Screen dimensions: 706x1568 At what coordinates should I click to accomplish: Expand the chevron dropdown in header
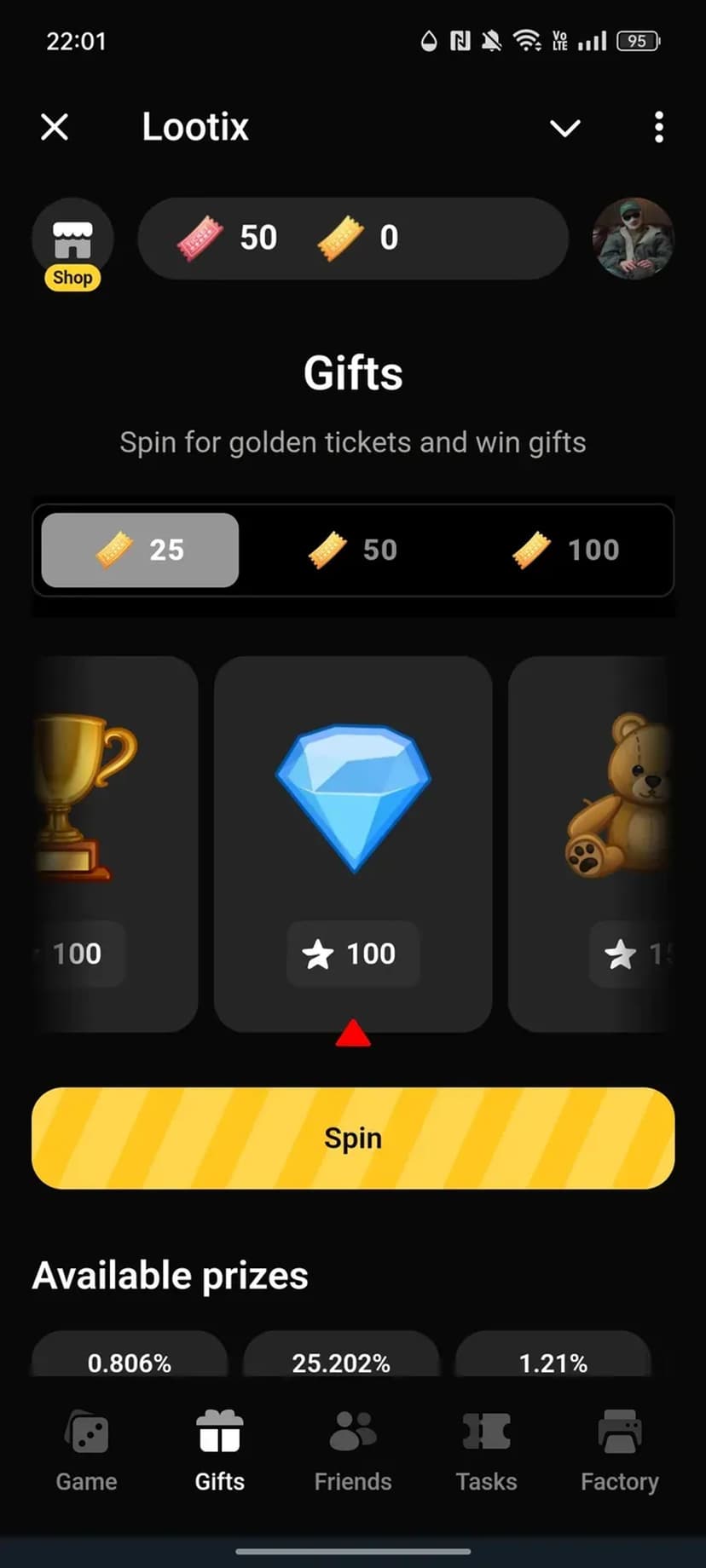564,129
